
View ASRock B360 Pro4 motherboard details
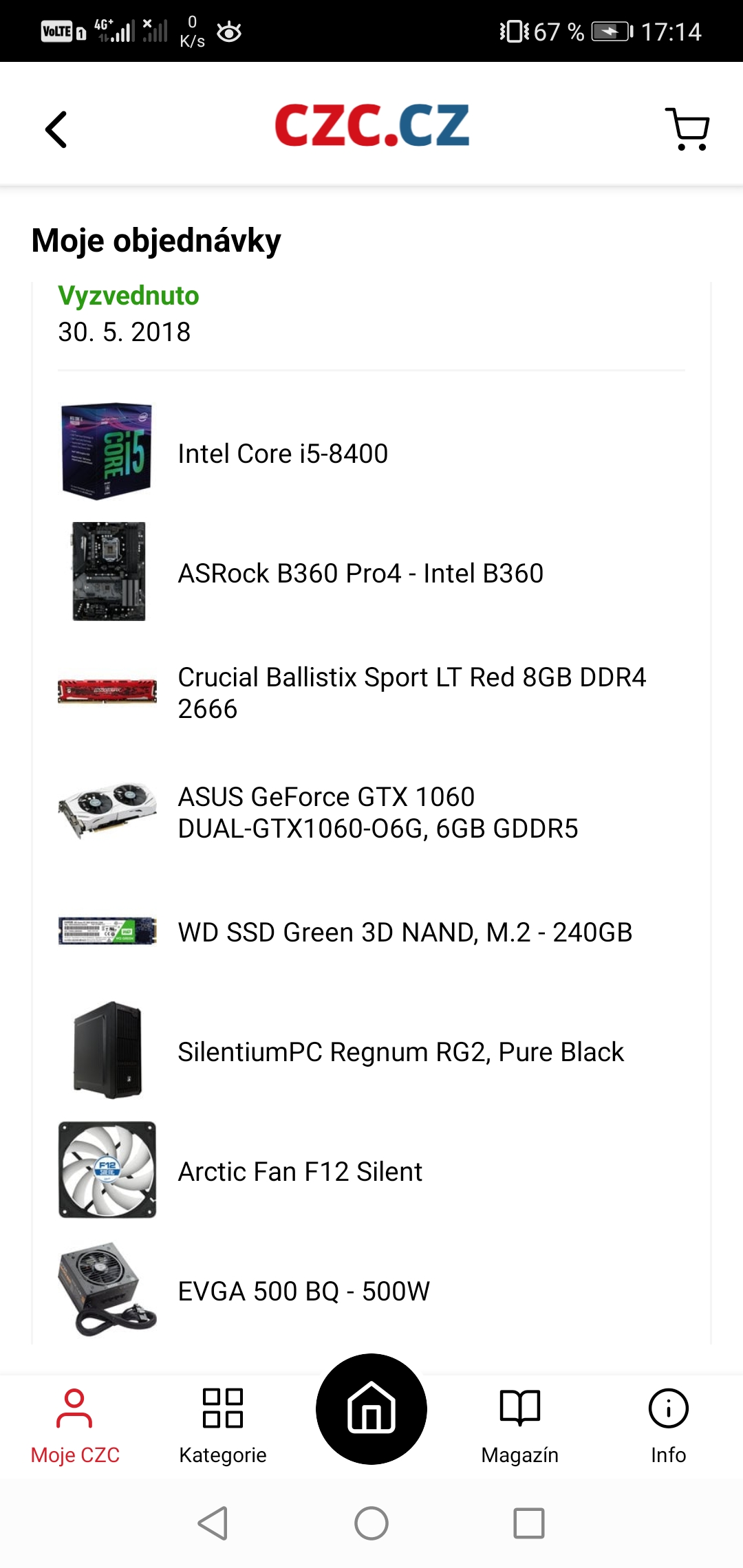click(360, 573)
